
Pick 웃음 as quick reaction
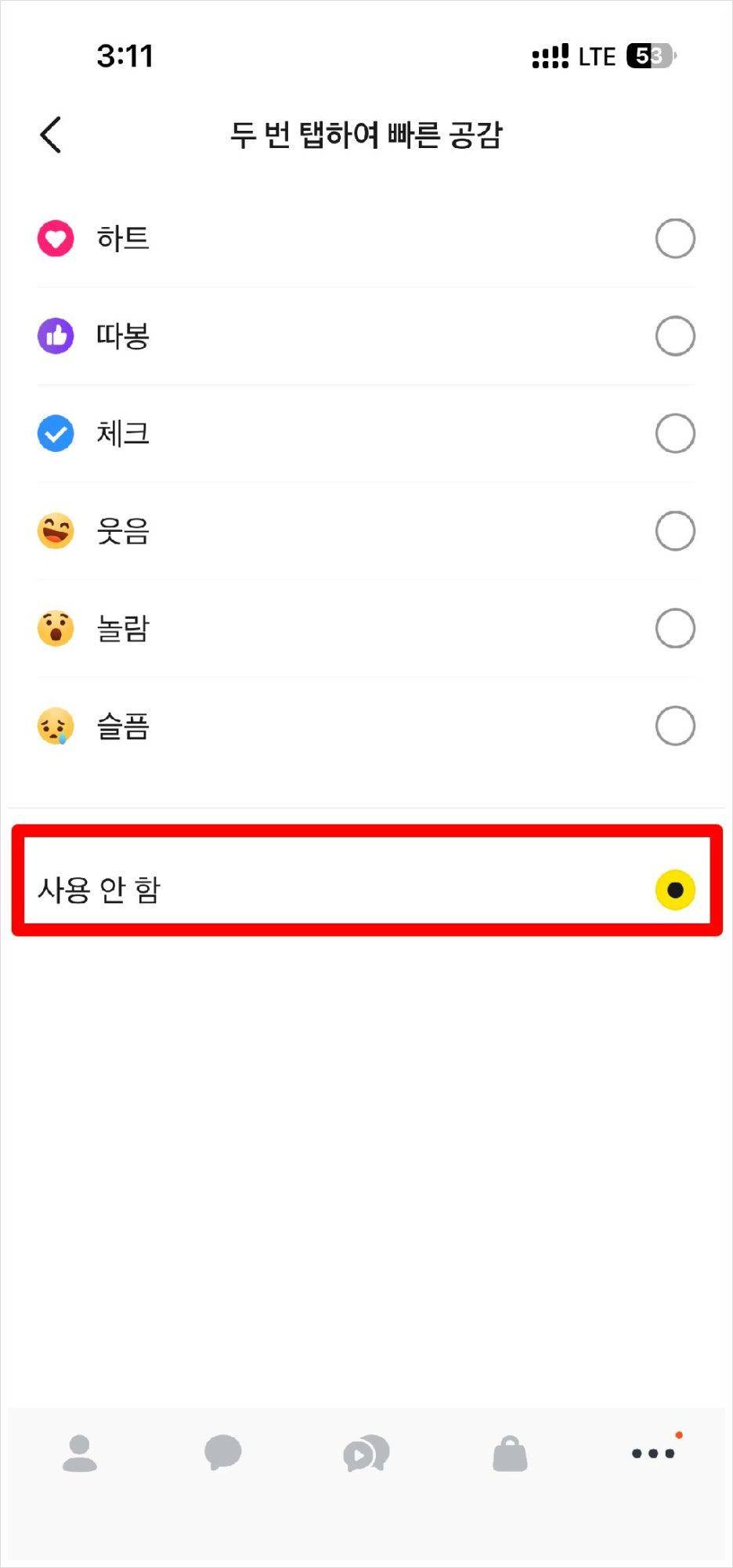(366, 531)
